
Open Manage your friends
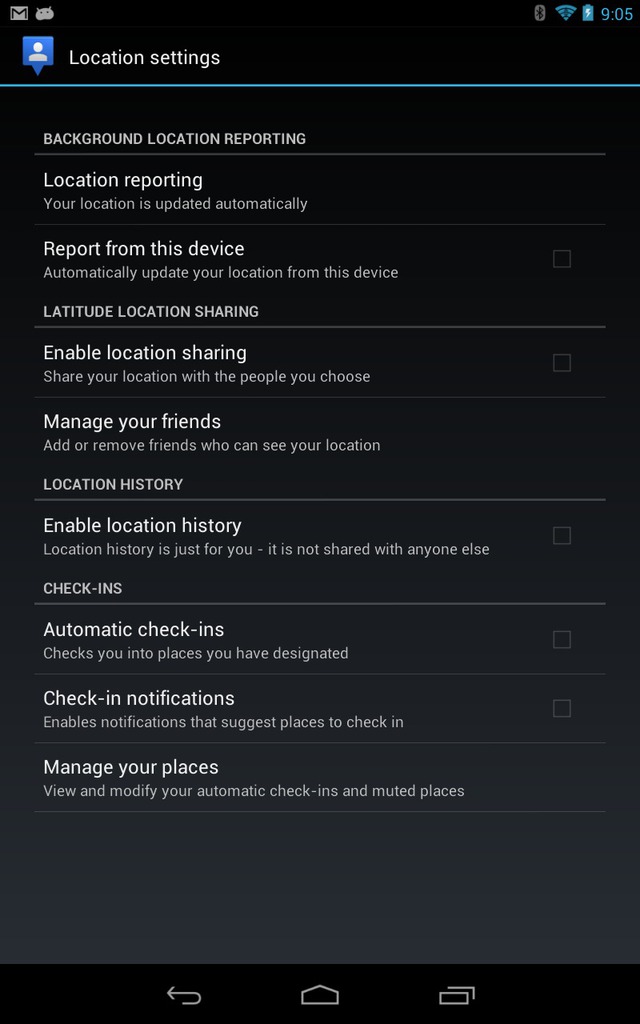click(x=320, y=432)
